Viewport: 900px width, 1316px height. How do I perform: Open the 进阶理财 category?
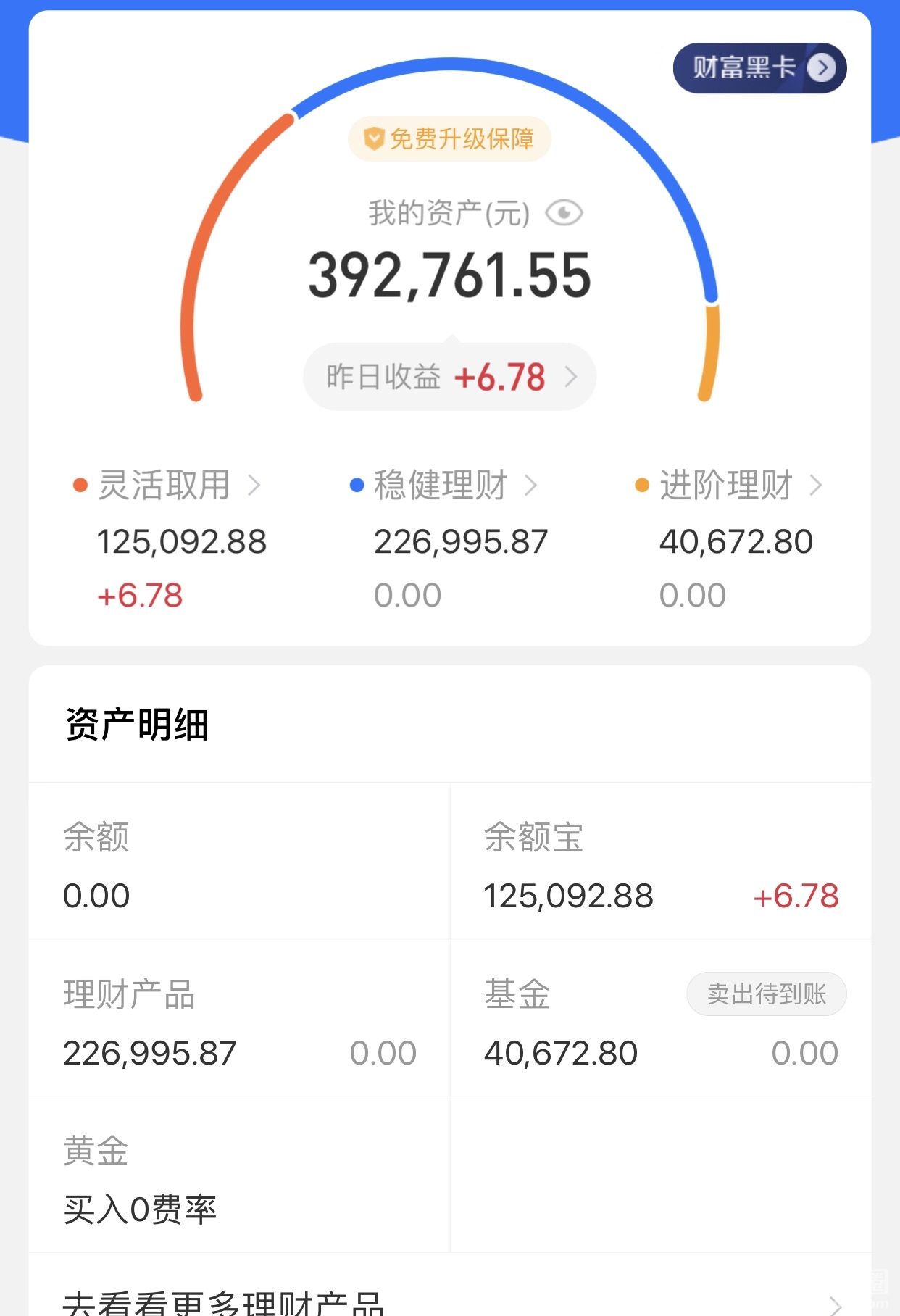pyautogui.click(x=728, y=485)
